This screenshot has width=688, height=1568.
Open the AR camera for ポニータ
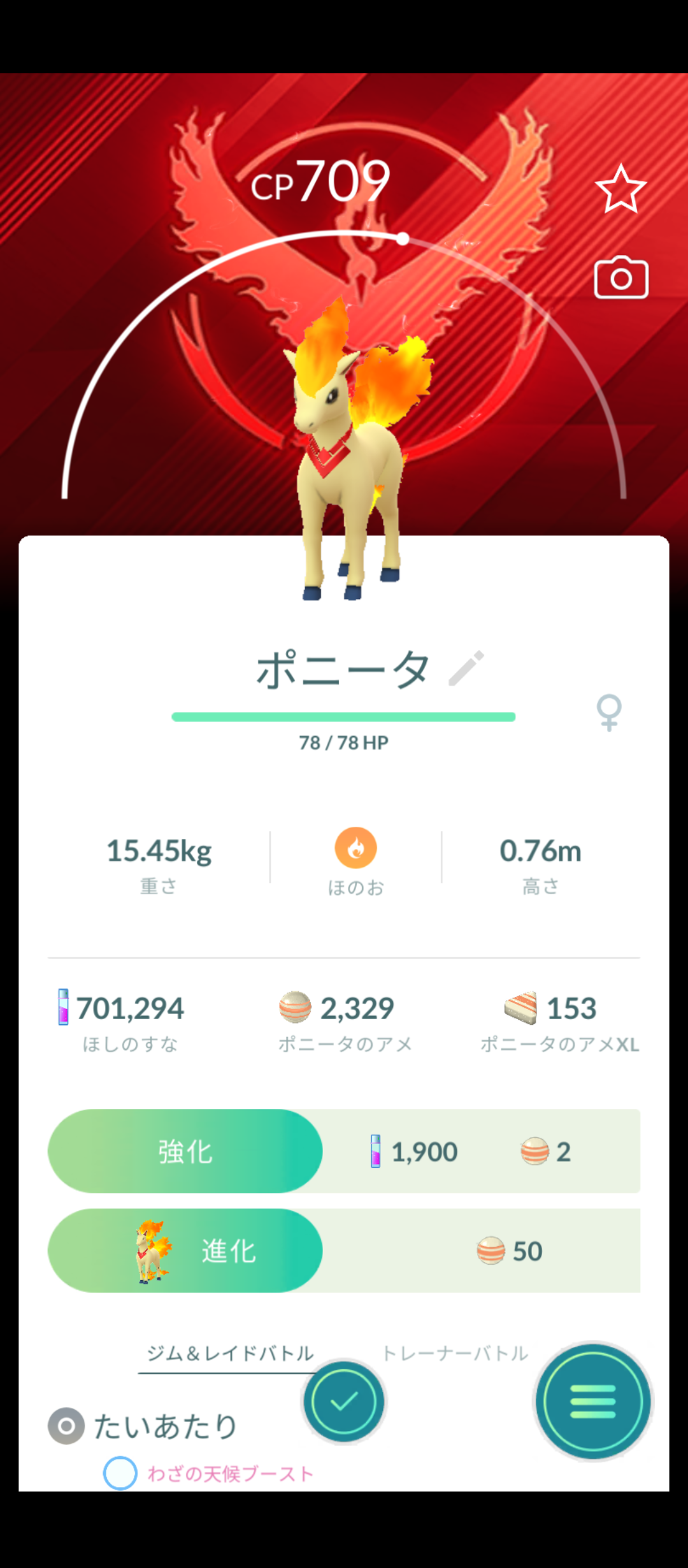coord(621,279)
